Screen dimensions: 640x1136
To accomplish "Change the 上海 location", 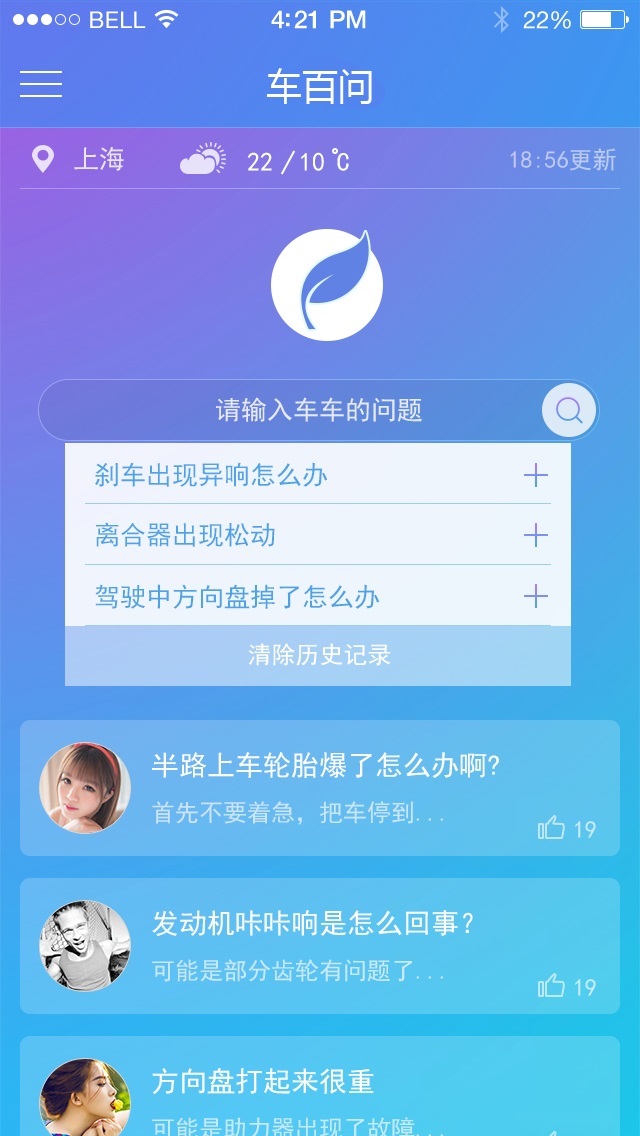I will tap(80, 160).
